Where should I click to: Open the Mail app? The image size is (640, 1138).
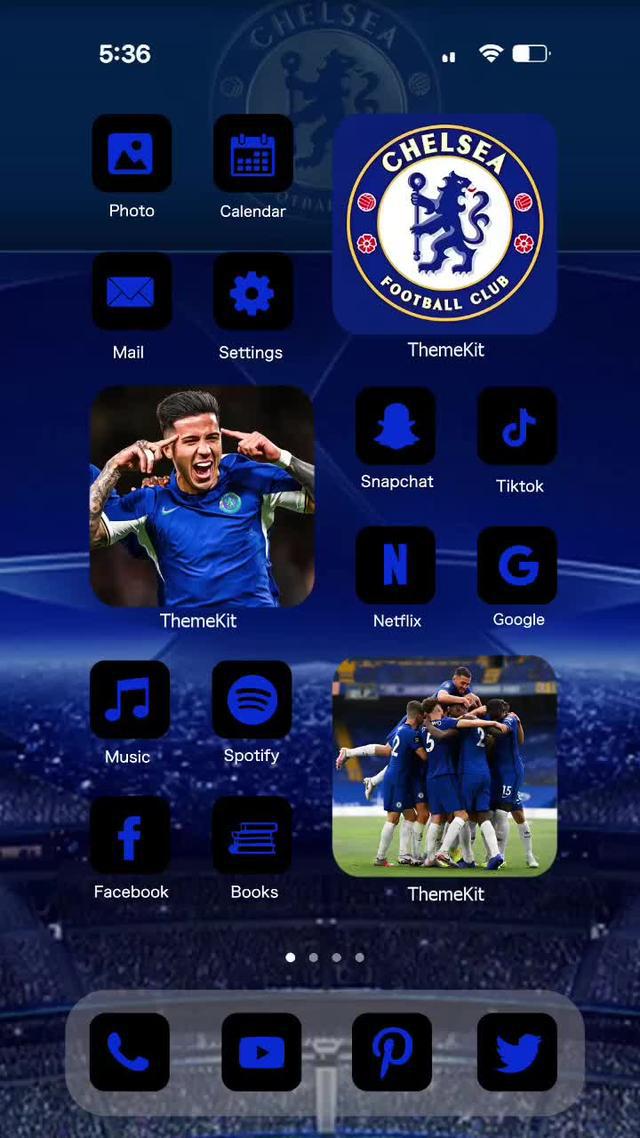tap(131, 292)
